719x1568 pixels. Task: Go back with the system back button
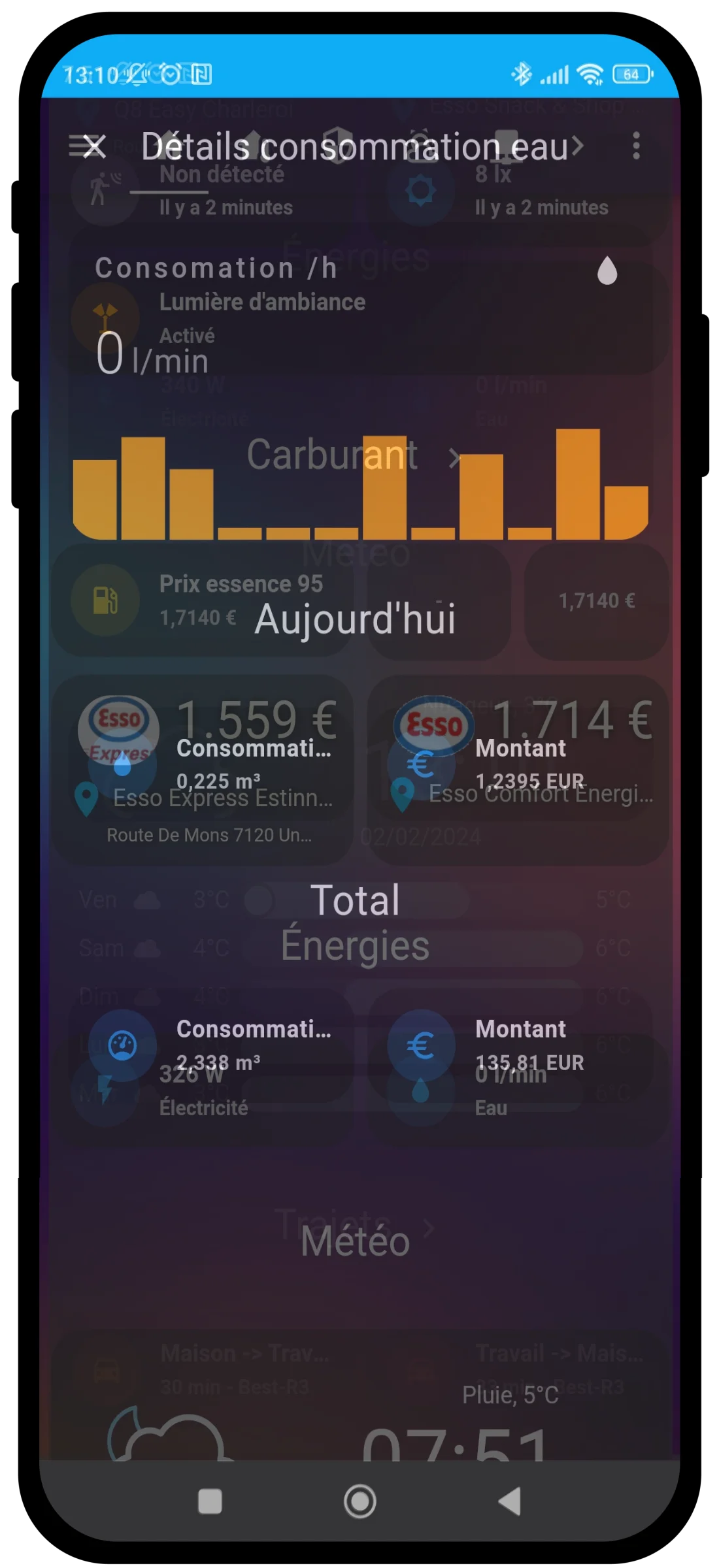tap(510, 1501)
